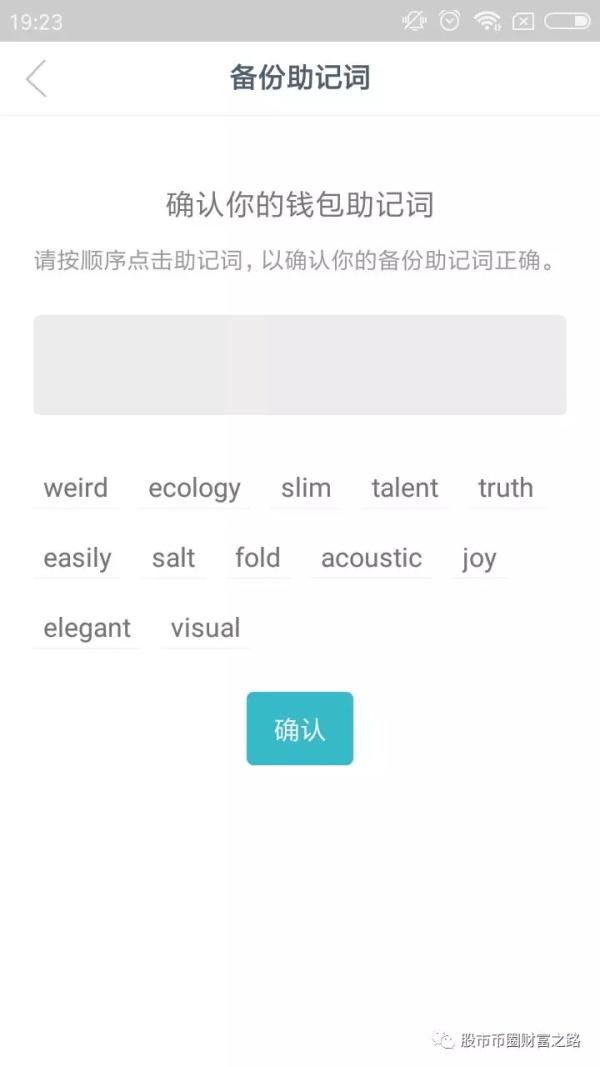The image size is (600, 1067).
Task: Go back from backup mnemonic screen
Action: click(37, 78)
